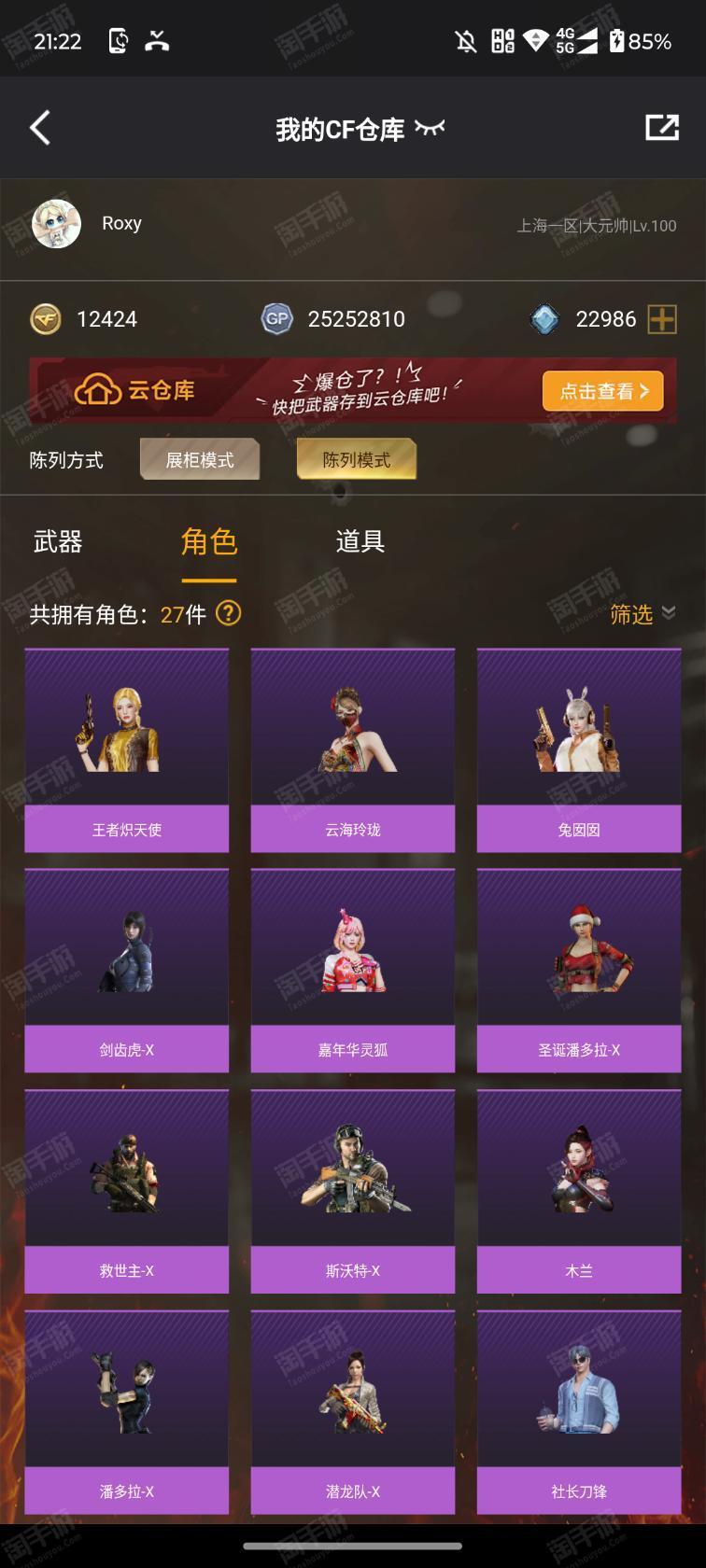Tap 点击查看 on the 云仓库 banner

(603, 391)
